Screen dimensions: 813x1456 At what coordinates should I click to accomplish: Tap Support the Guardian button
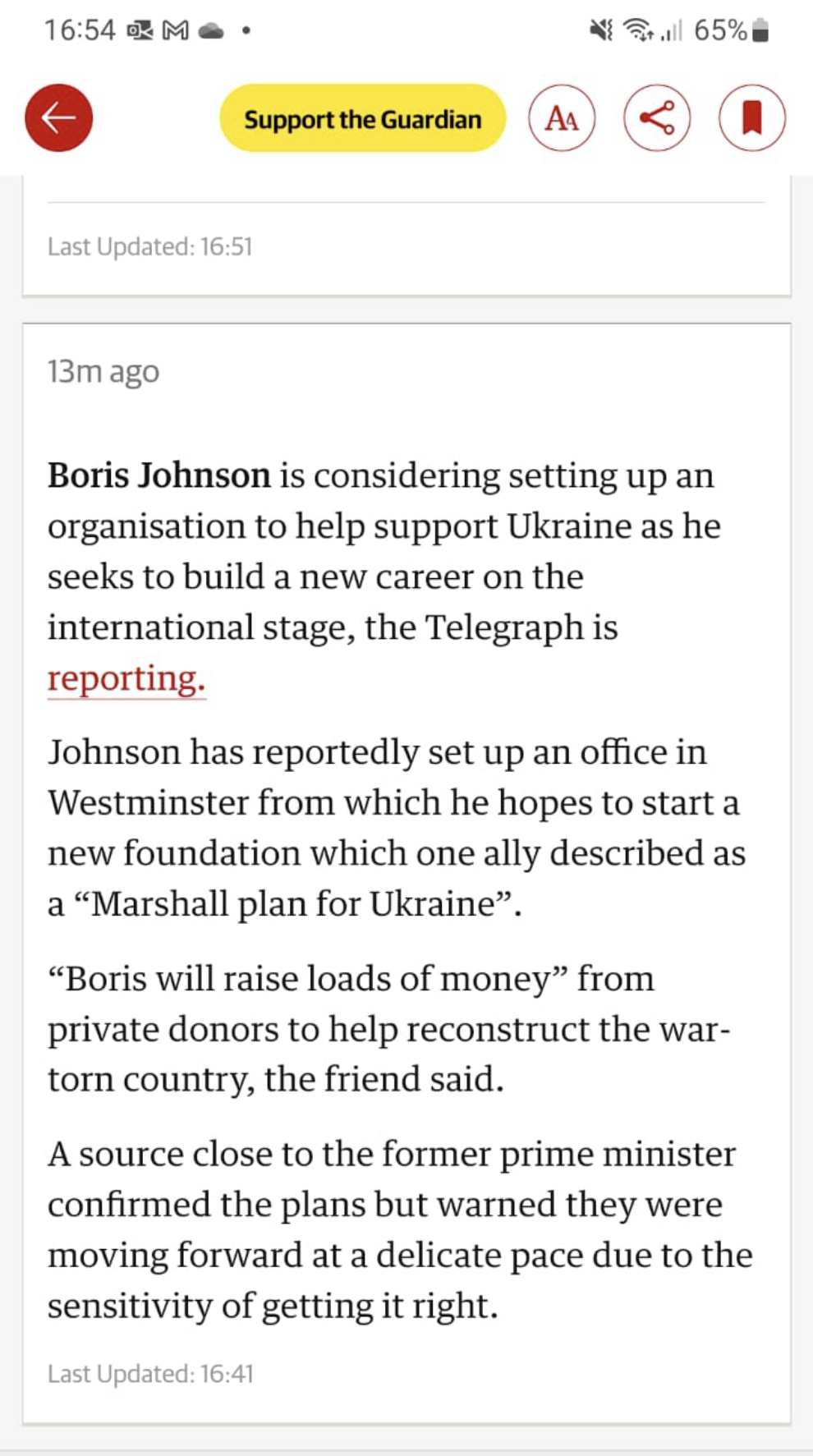click(362, 119)
